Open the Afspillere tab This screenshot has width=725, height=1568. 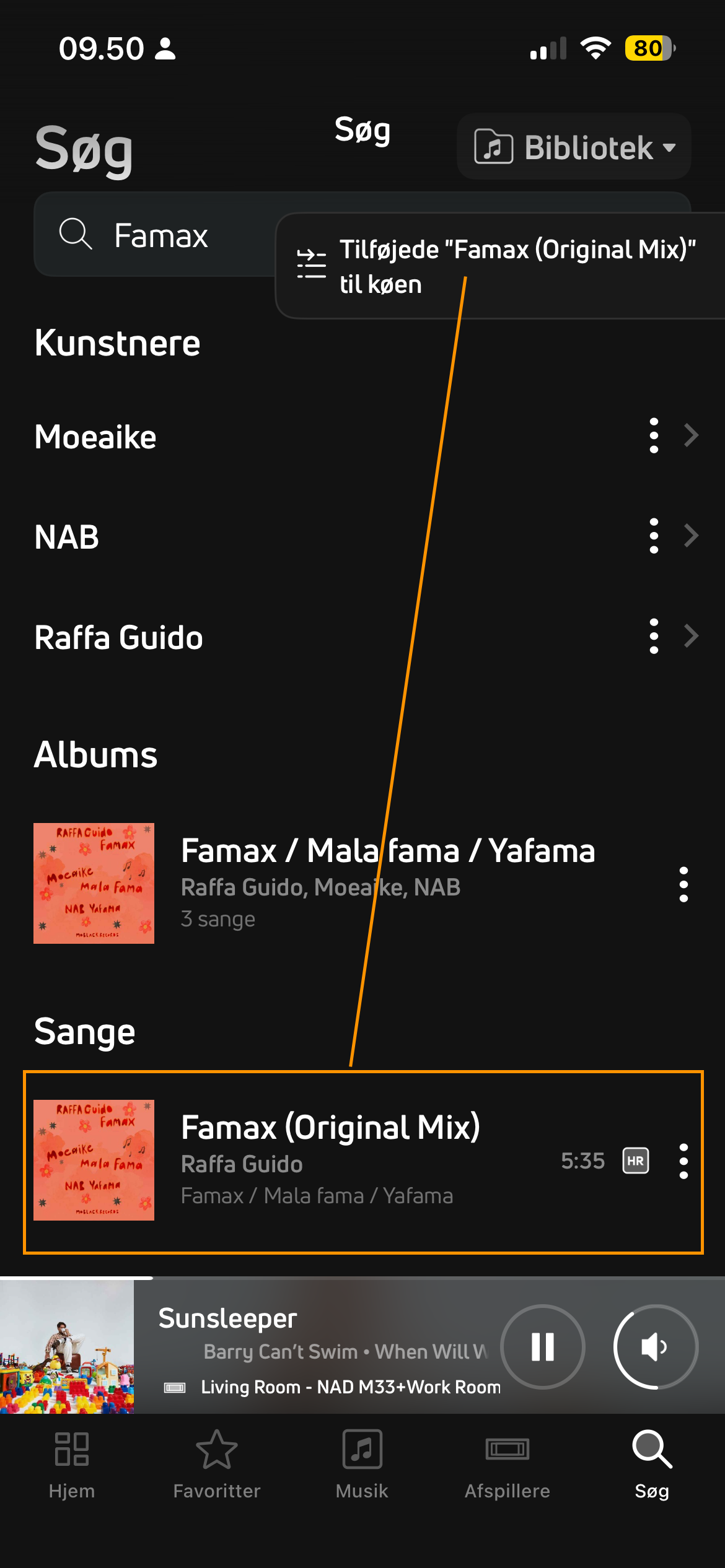(507, 1464)
